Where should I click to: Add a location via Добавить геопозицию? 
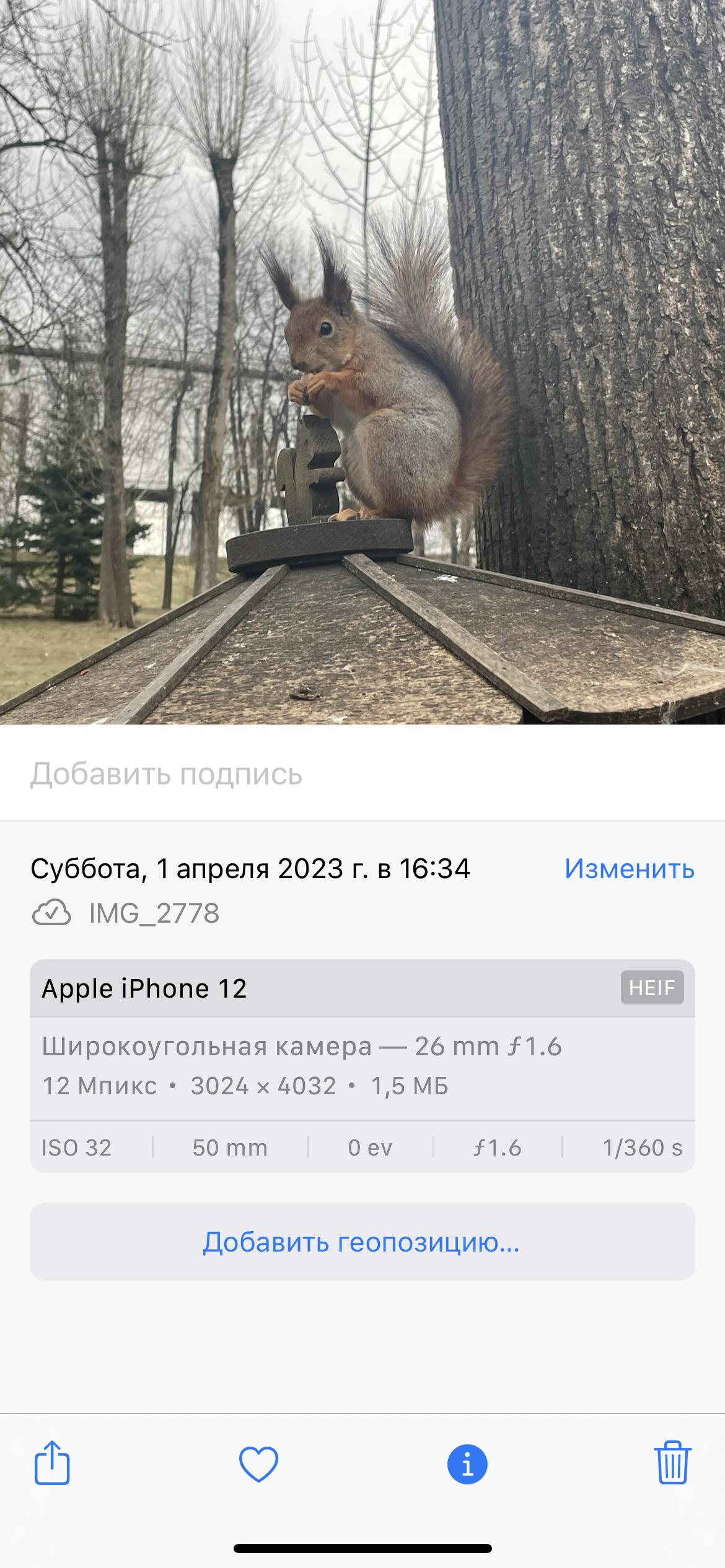(362, 1242)
